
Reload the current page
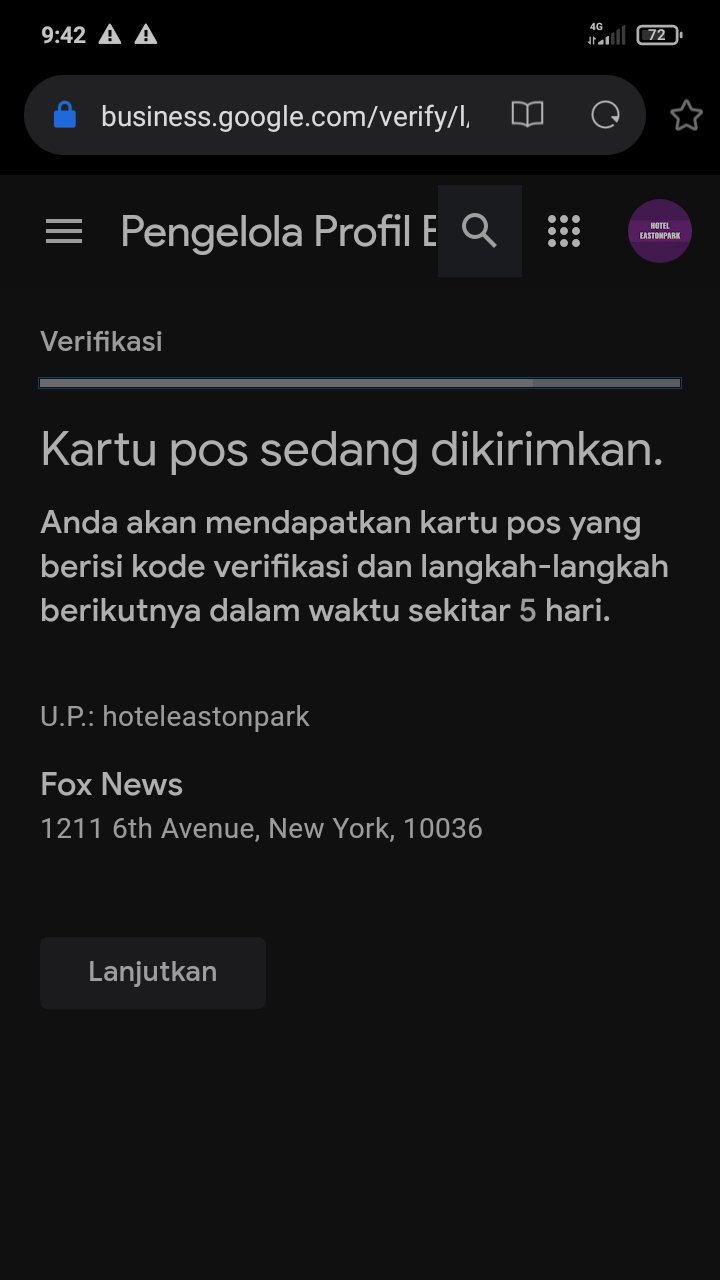click(606, 115)
